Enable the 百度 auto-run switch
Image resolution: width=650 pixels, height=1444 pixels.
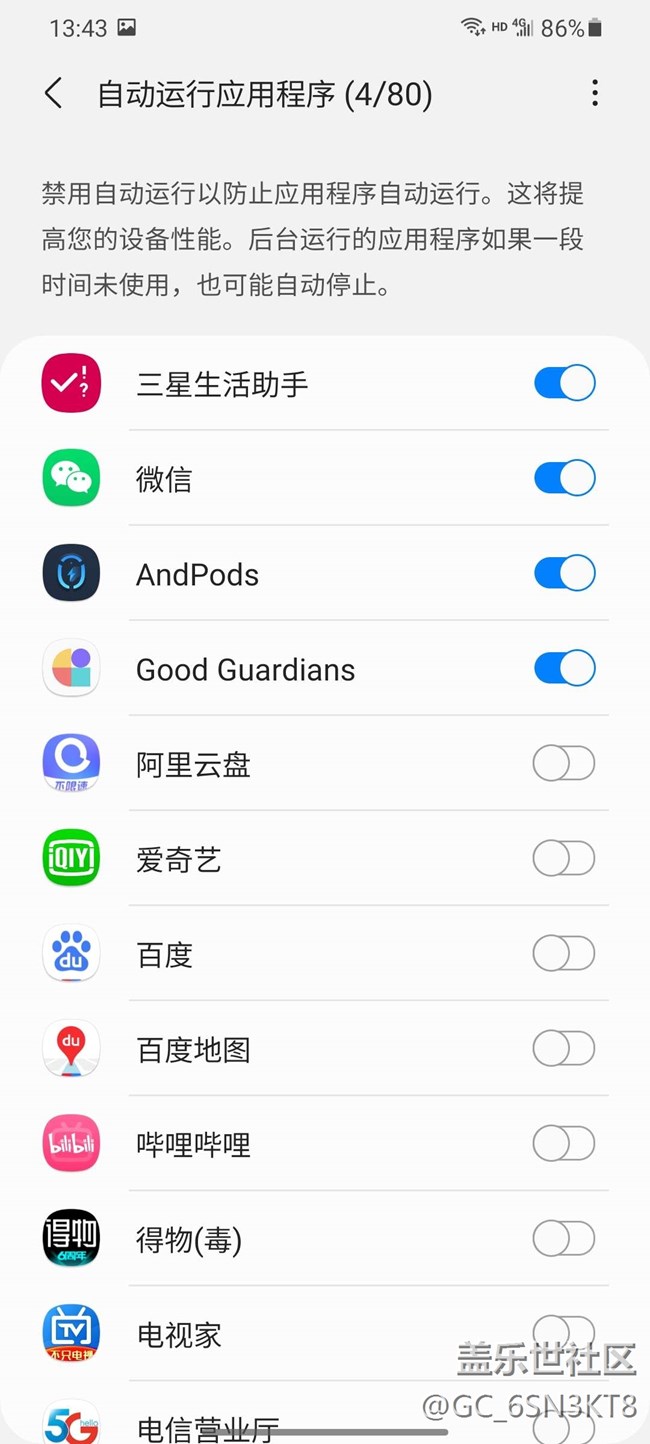coord(564,954)
